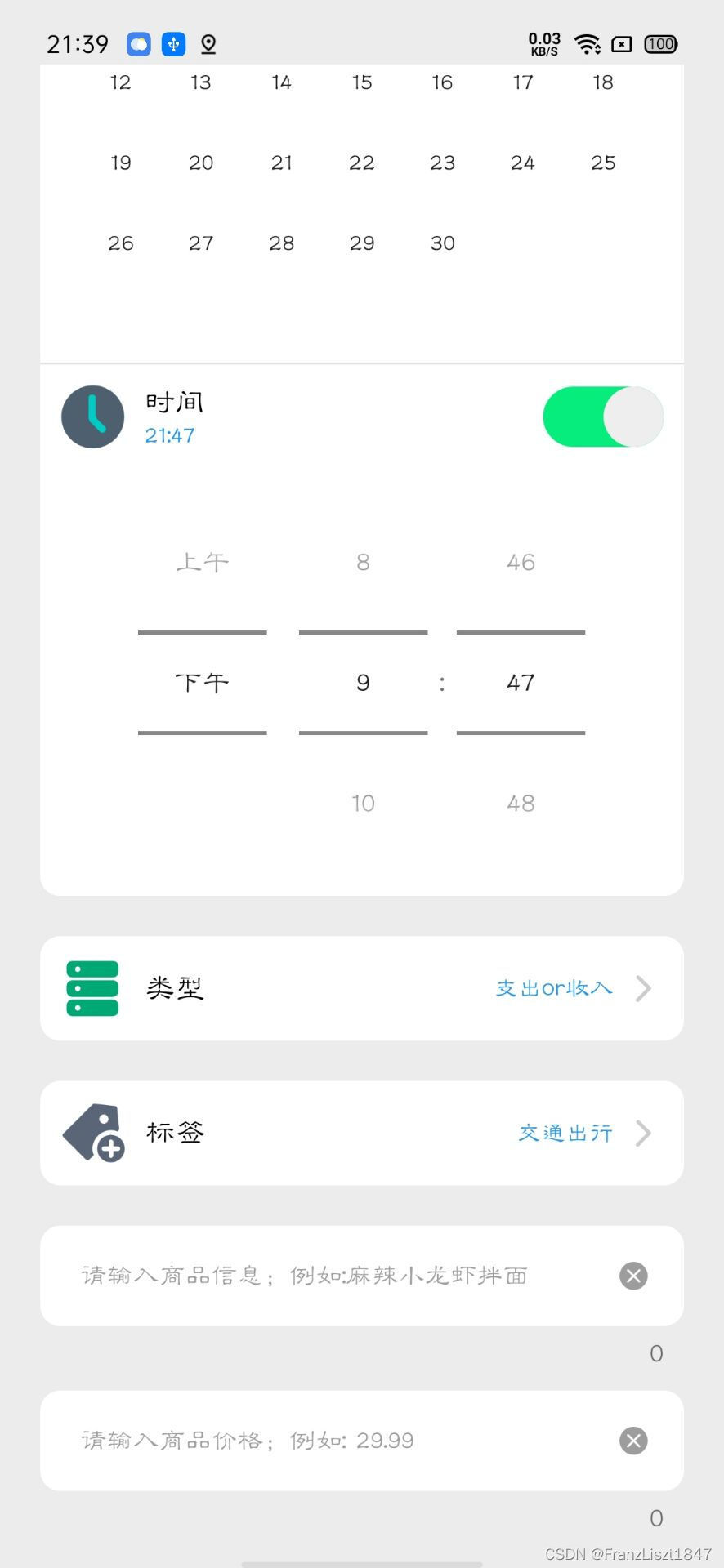Image resolution: width=724 pixels, height=1568 pixels.
Task: Open the 标签 row showing 交通出行
Action: coord(362,1133)
